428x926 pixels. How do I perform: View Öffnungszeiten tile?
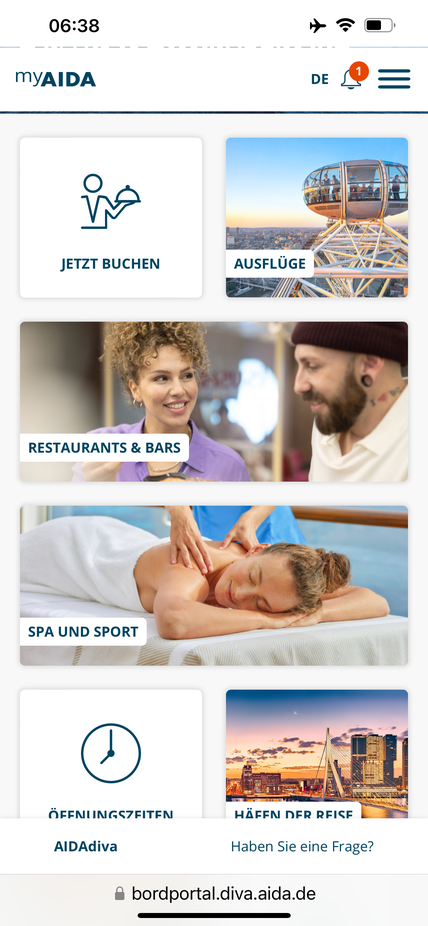111,754
